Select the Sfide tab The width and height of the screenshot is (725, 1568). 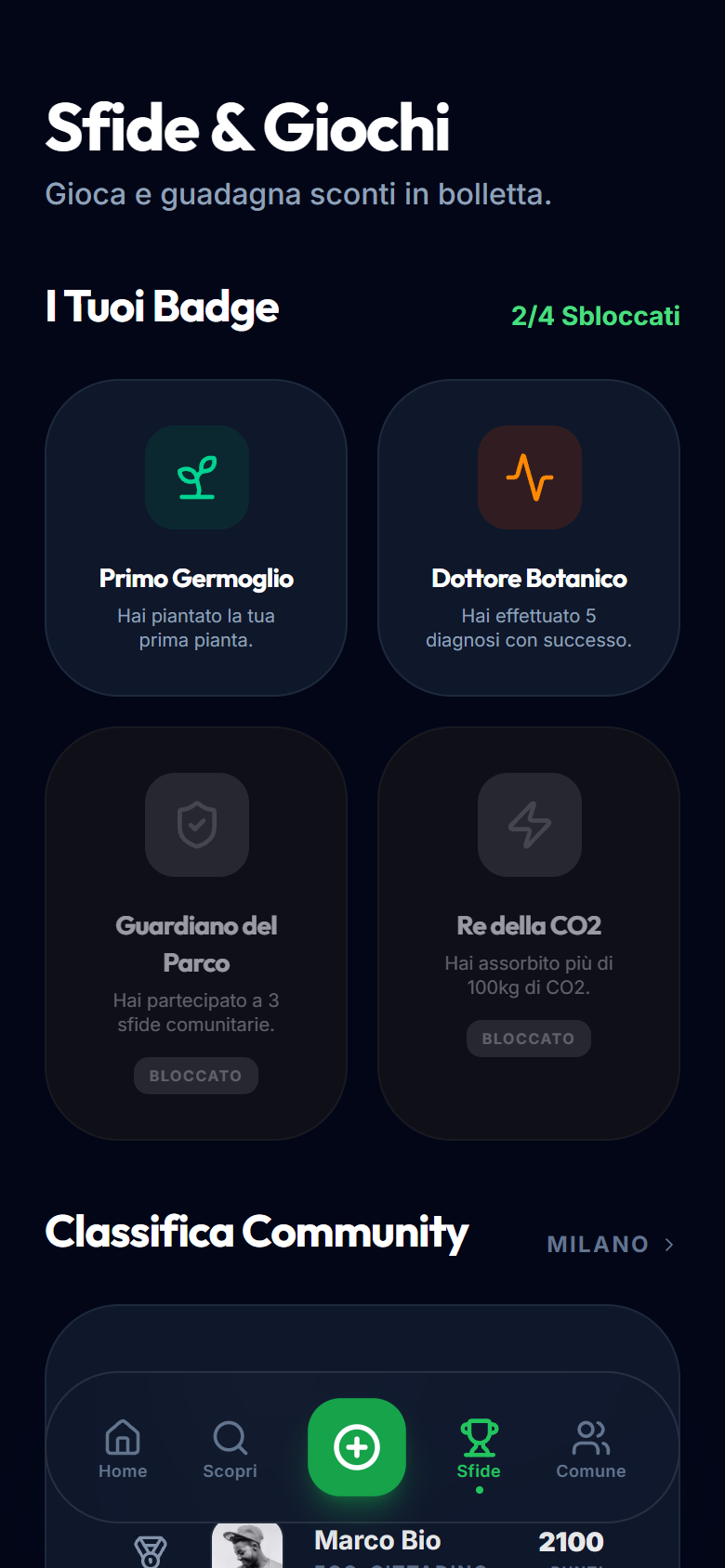click(x=479, y=1447)
